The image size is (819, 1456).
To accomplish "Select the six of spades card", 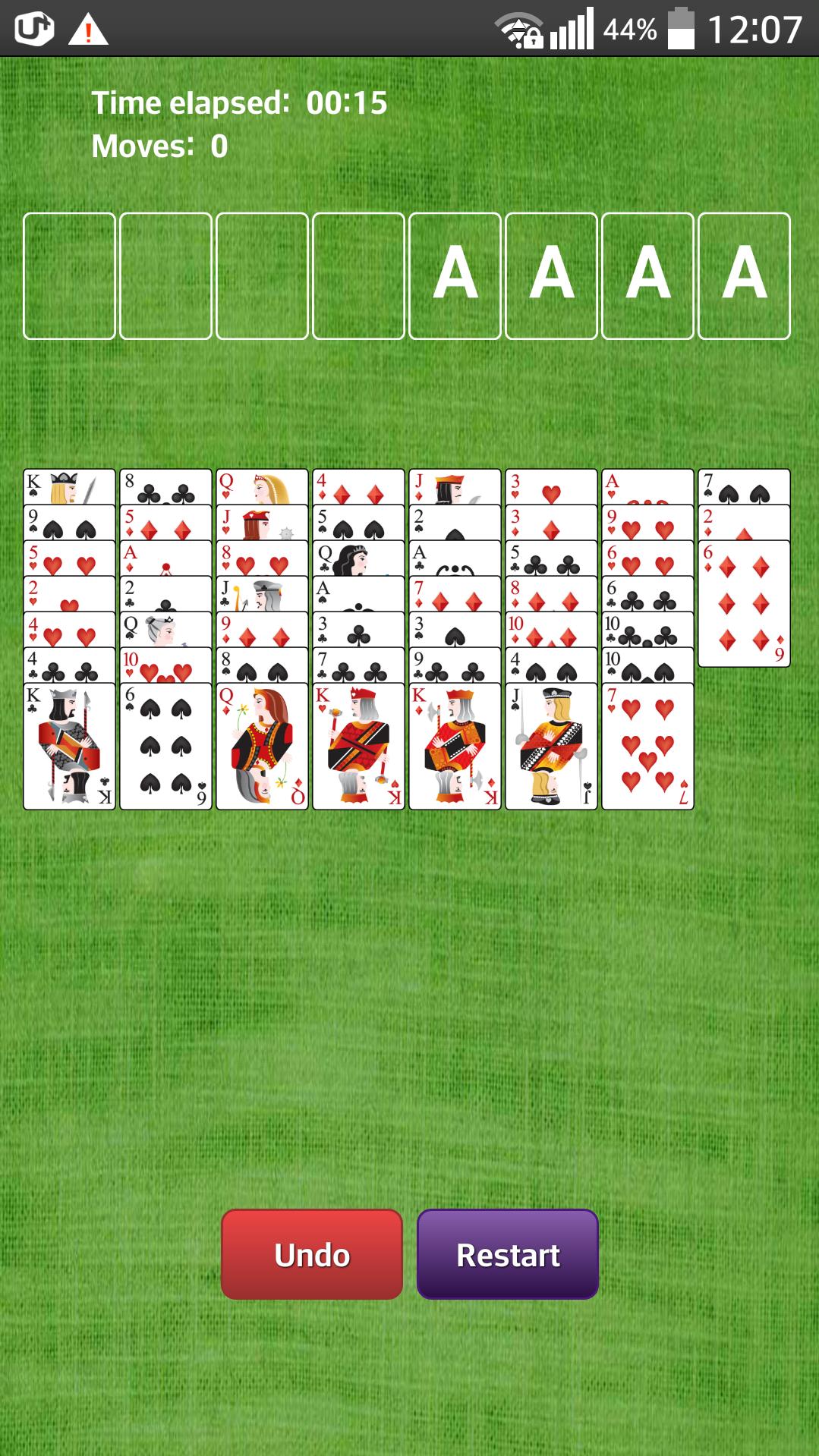I will click(x=165, y=747).
